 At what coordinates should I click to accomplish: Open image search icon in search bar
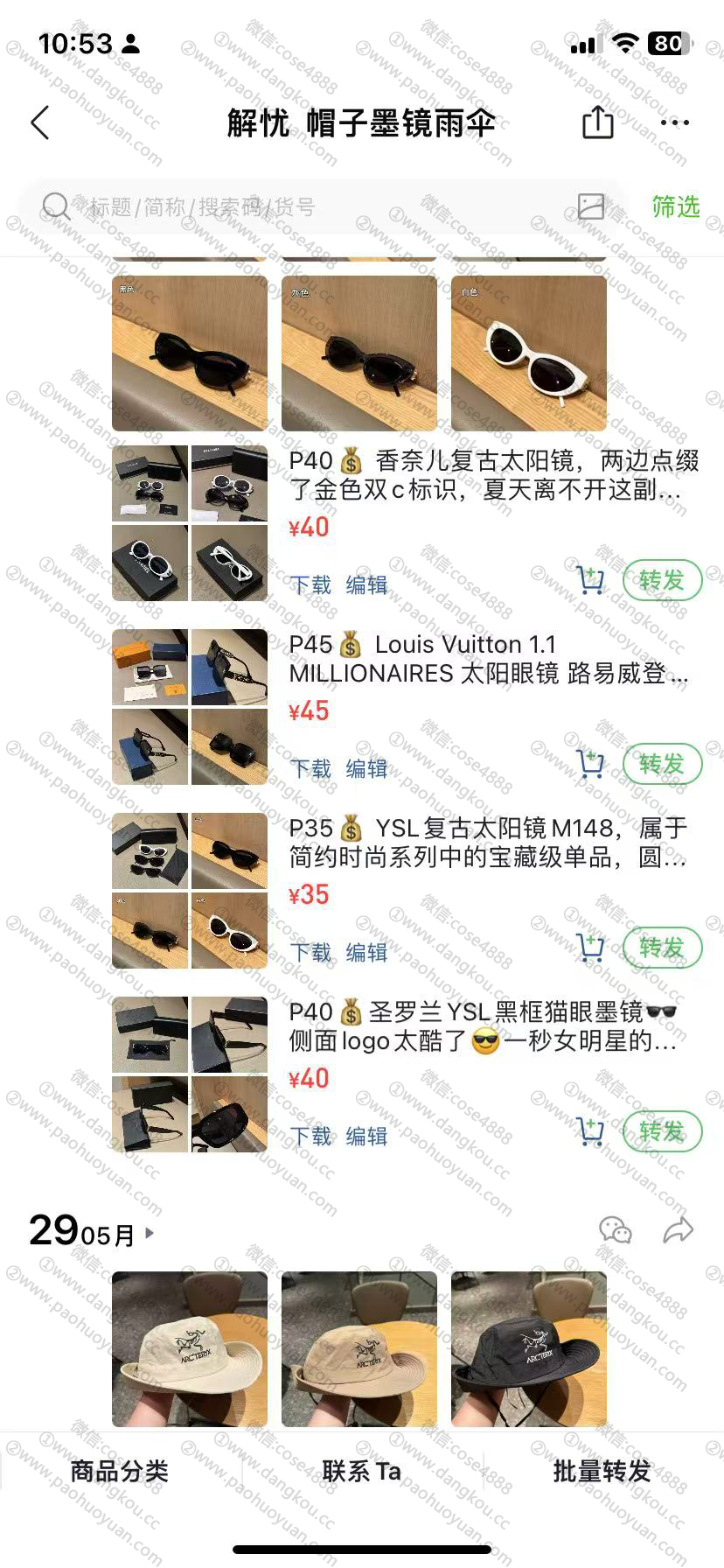(591, 206)
